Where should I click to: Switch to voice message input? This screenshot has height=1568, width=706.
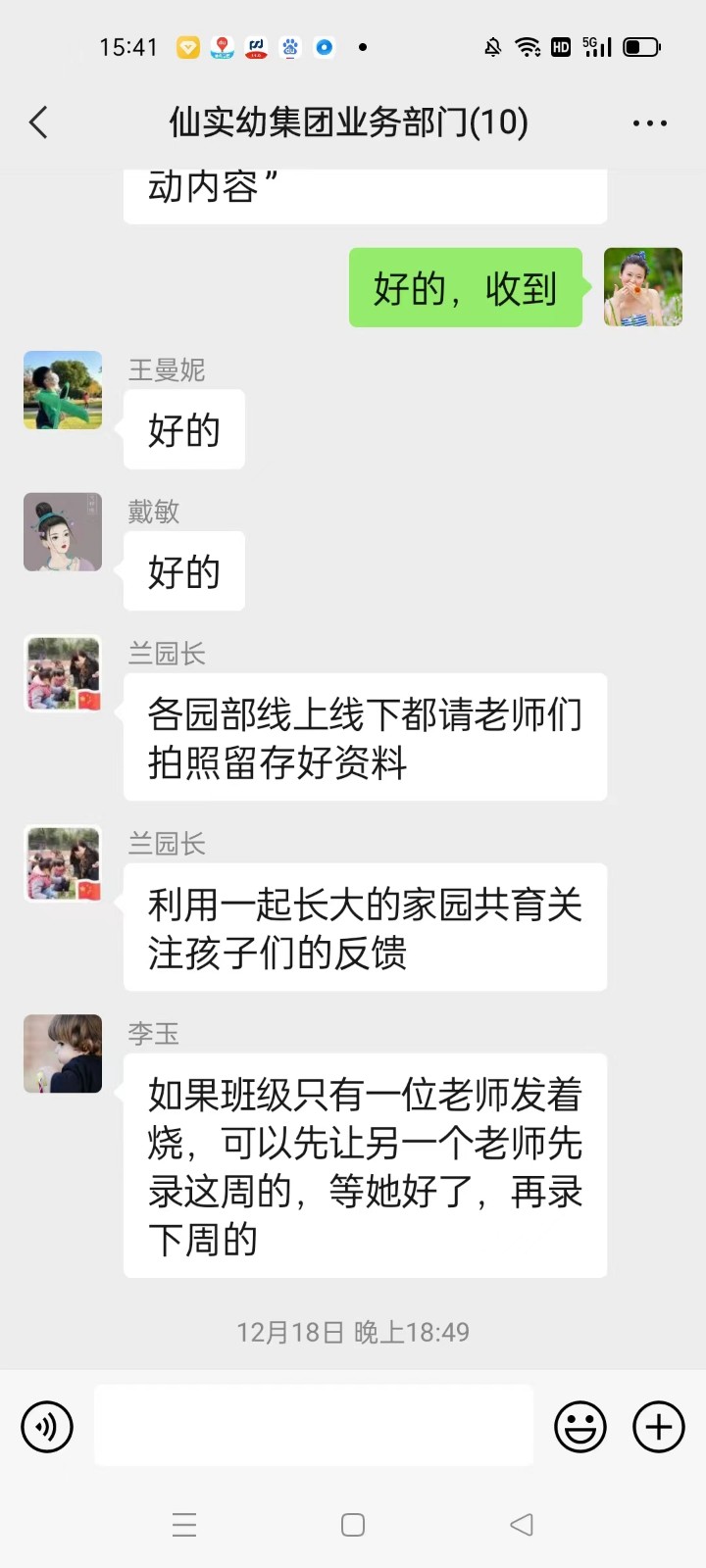(x=47, y=1427)
